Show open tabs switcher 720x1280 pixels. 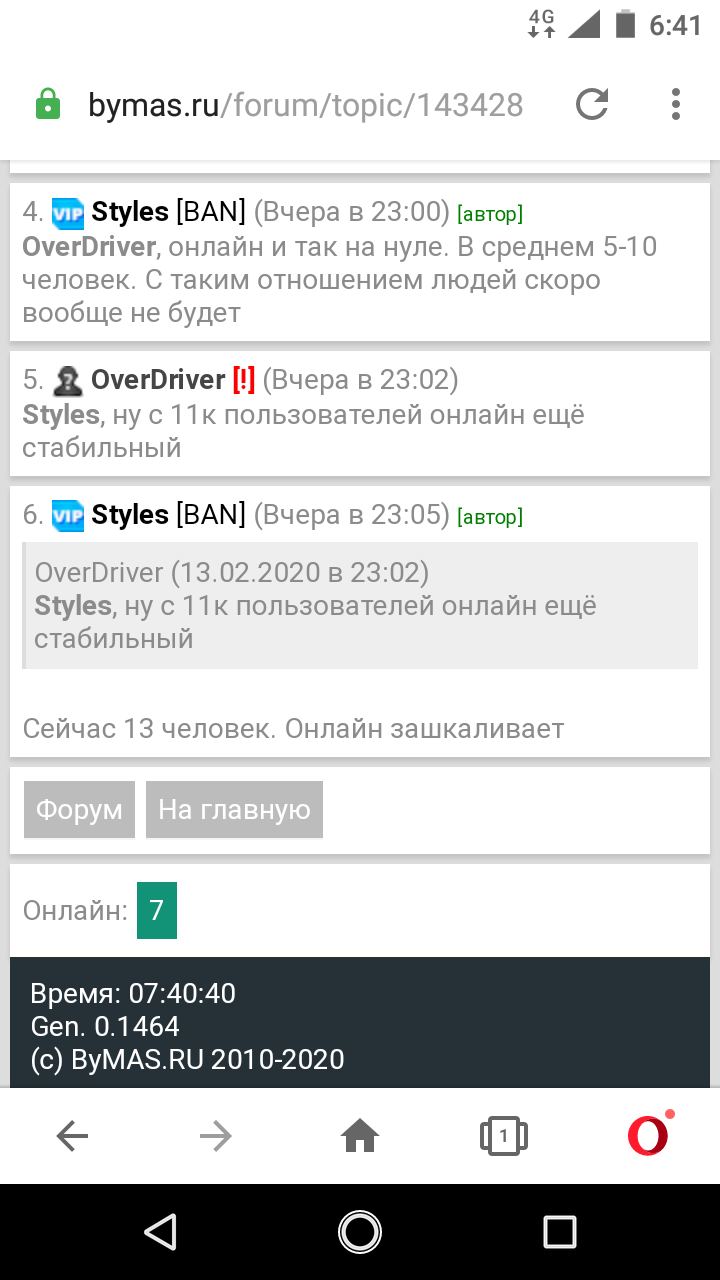[x=504, y=1135]
